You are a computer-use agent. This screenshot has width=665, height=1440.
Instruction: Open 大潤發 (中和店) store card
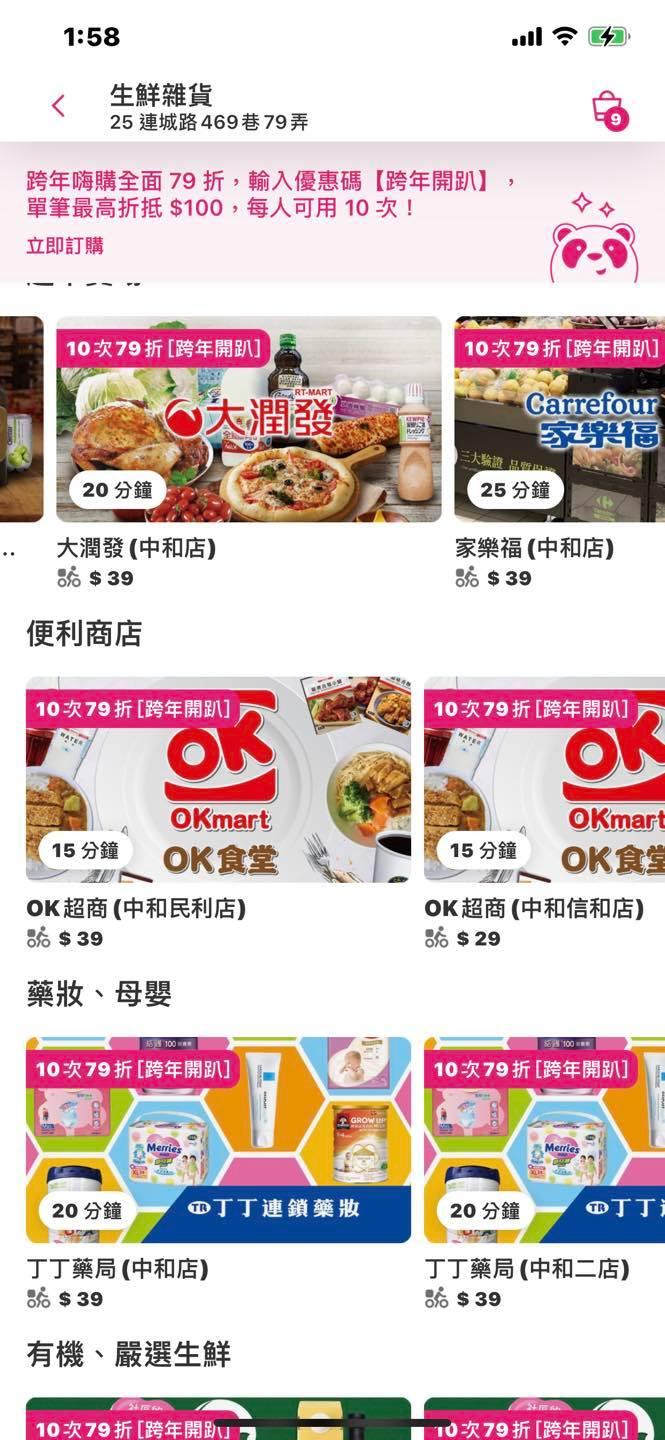click(x=248, y=420)
